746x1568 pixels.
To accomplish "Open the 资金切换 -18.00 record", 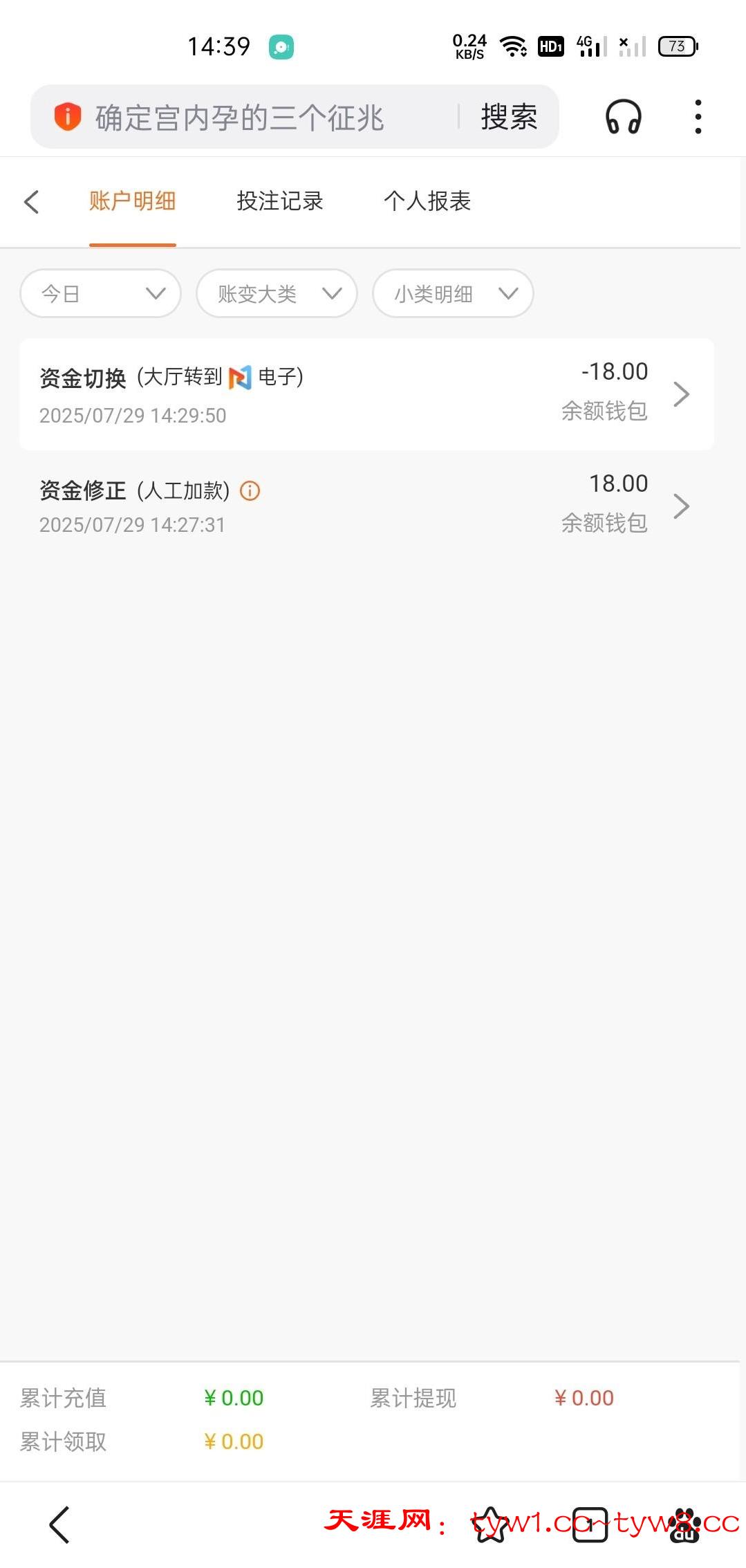I will coord(366,394).
